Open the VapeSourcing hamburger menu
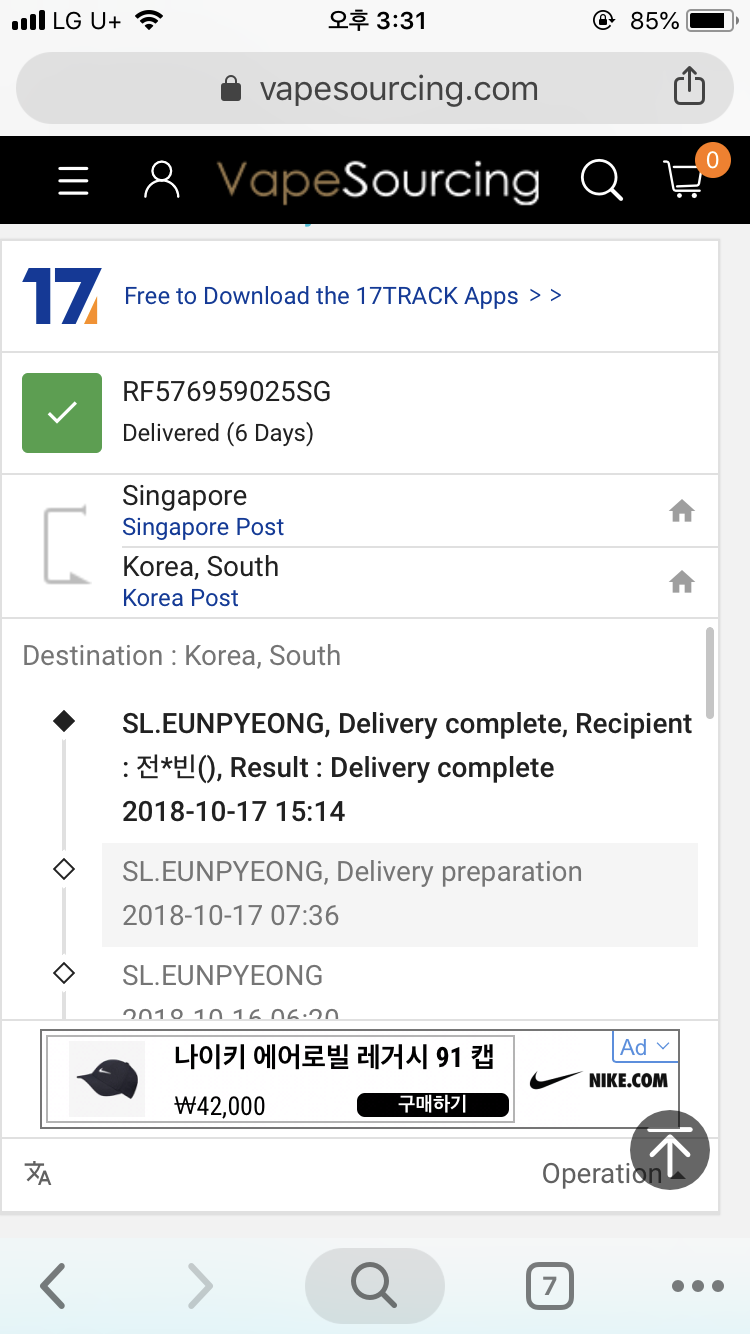 (x=73, y=181)
